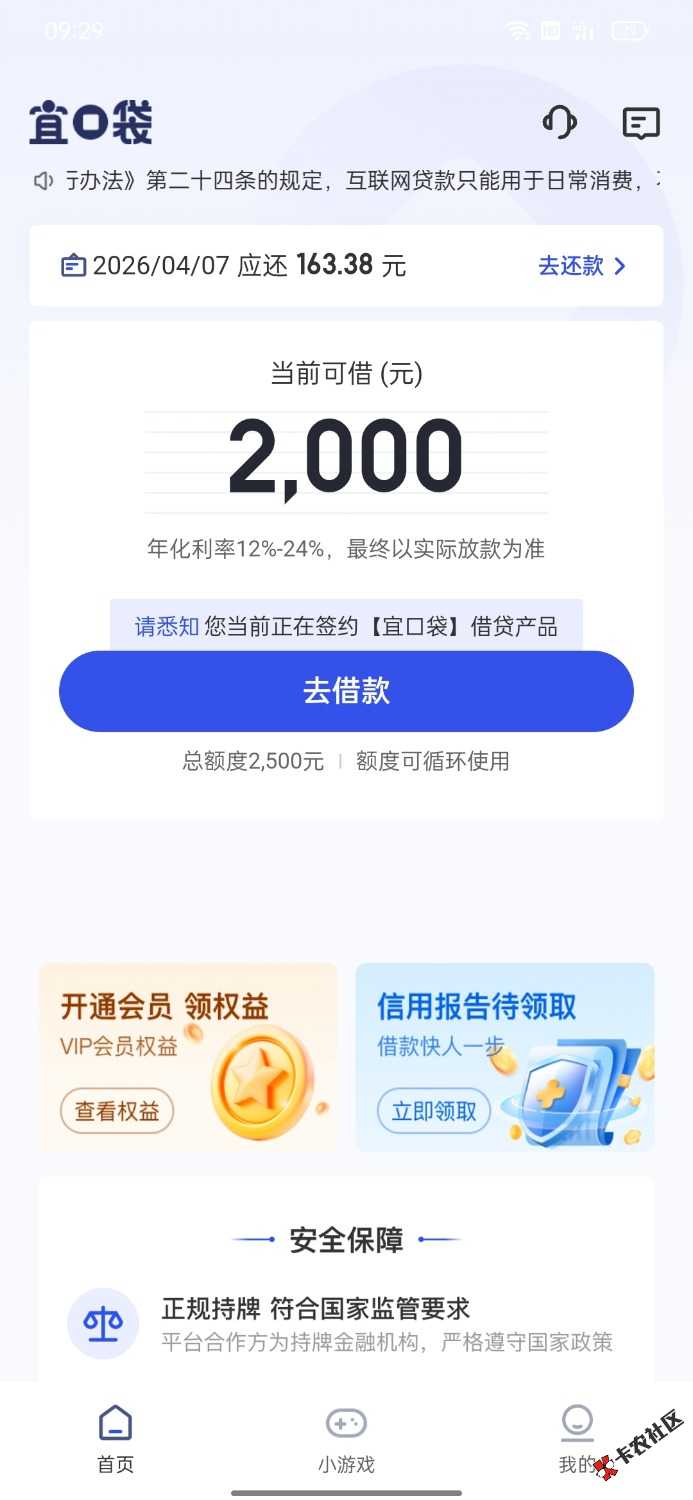Tap 查看权益 button
This screenshot has height=1500, width=693.
point(117,1111)
